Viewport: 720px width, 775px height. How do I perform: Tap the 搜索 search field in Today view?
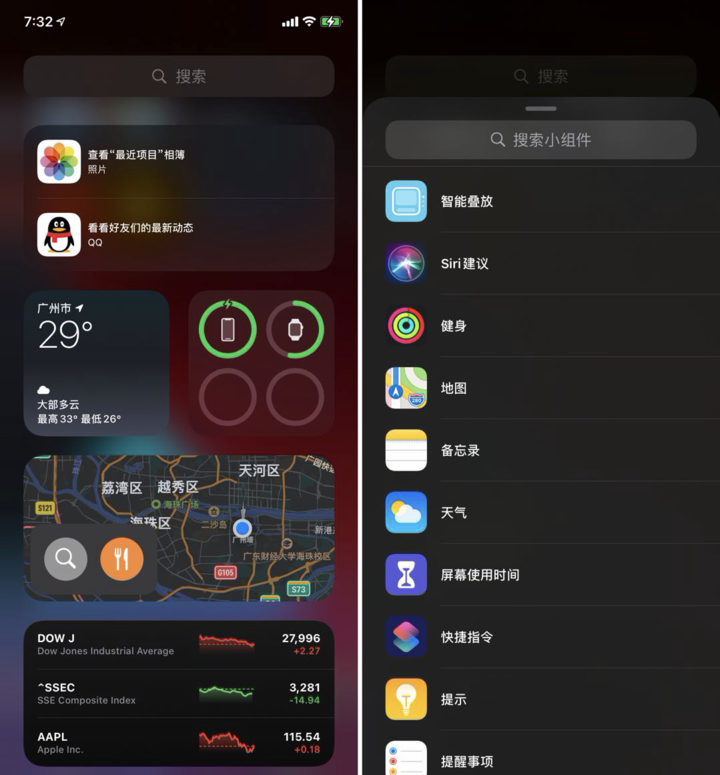click(178, 76)
